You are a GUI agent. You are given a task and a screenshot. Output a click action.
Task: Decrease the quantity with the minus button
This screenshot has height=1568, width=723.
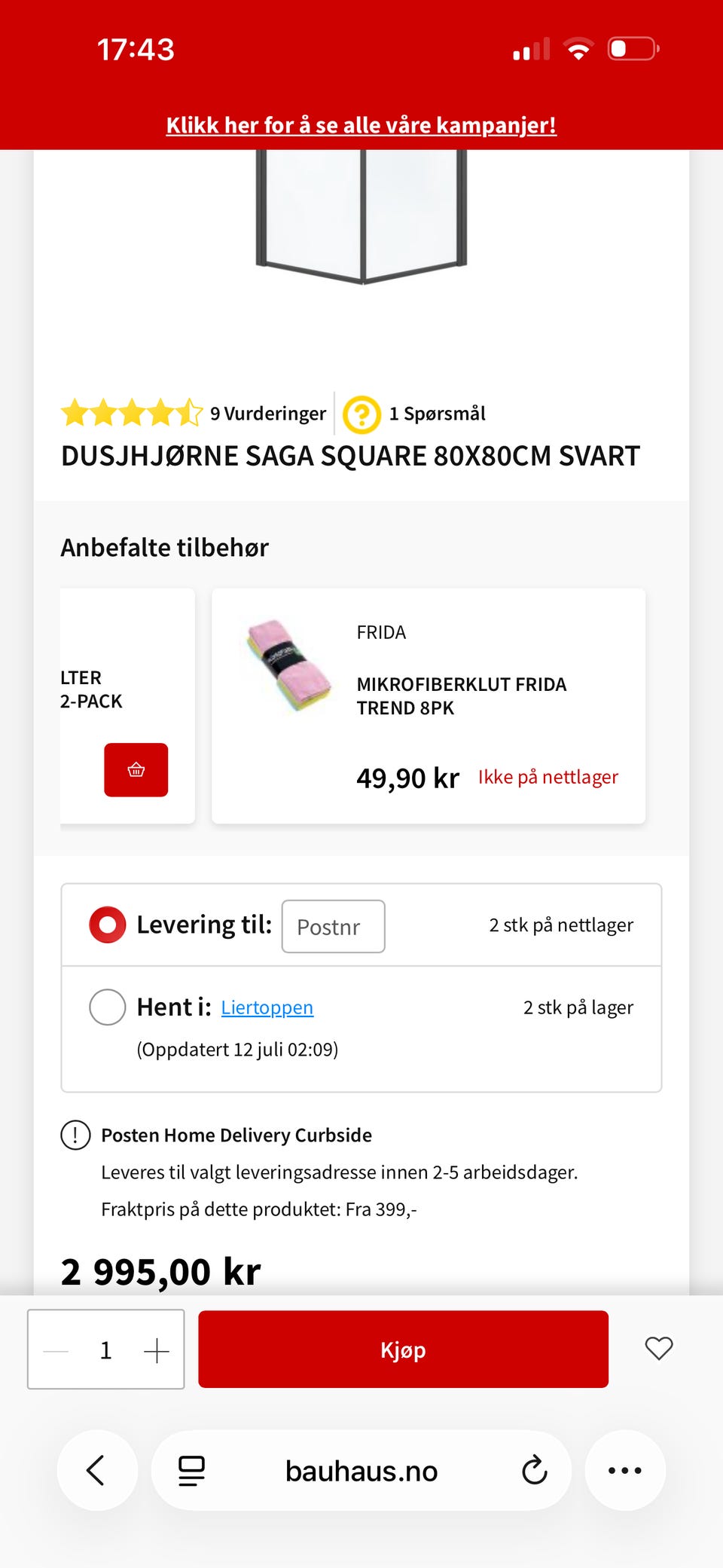pos(56,1351)
